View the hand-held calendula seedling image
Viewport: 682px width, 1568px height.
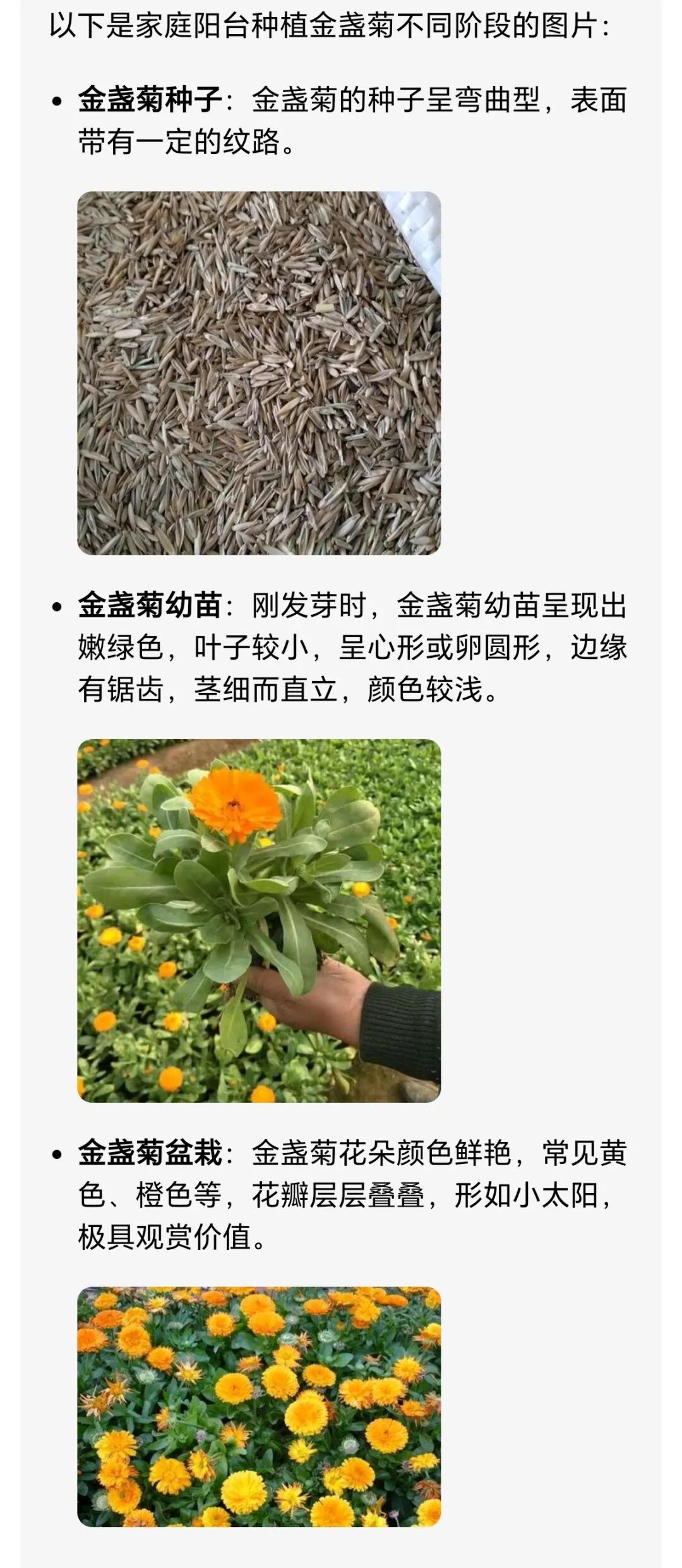point(259,921)
